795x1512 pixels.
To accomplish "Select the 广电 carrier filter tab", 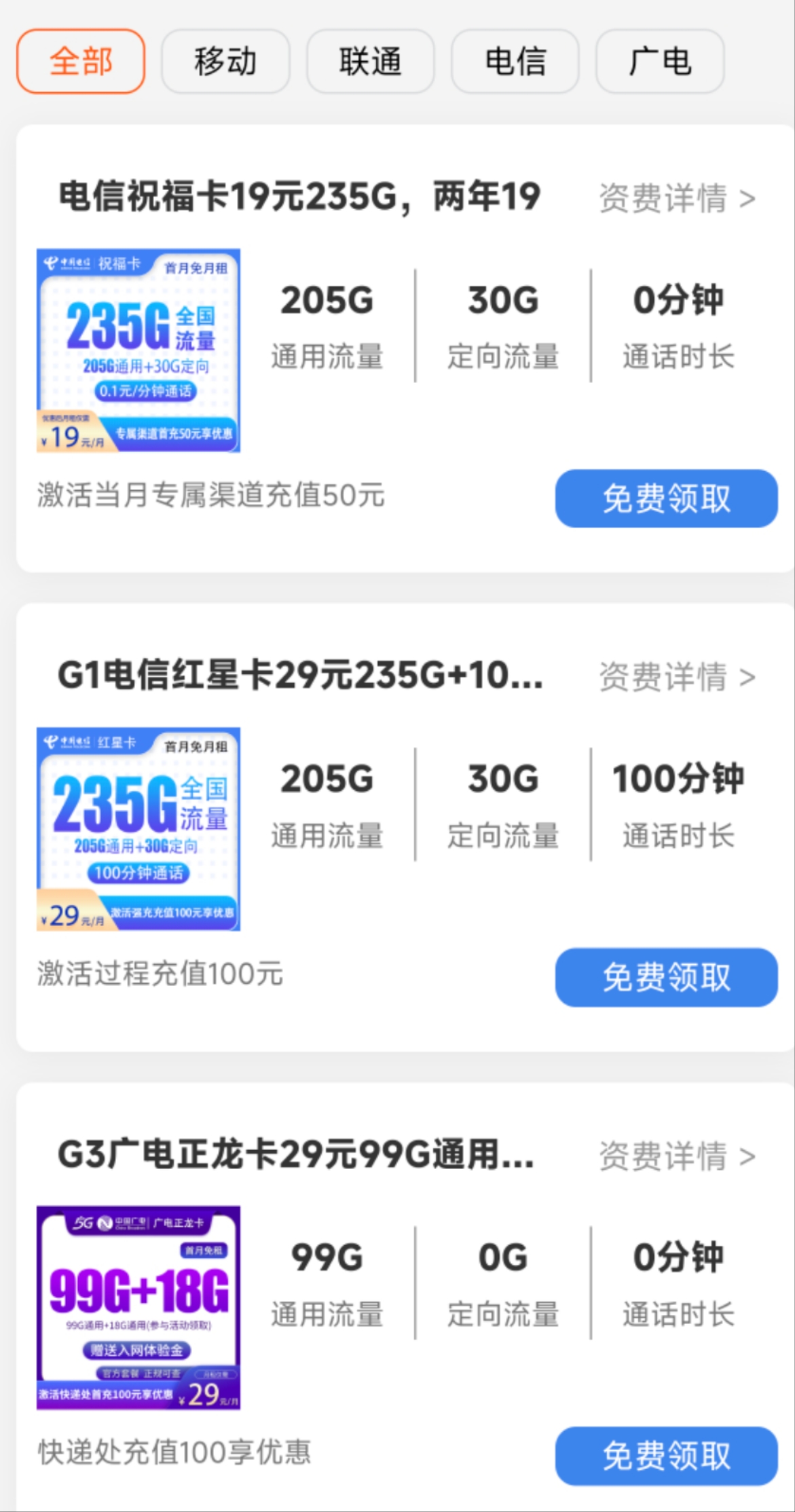I will click(659, 60).
